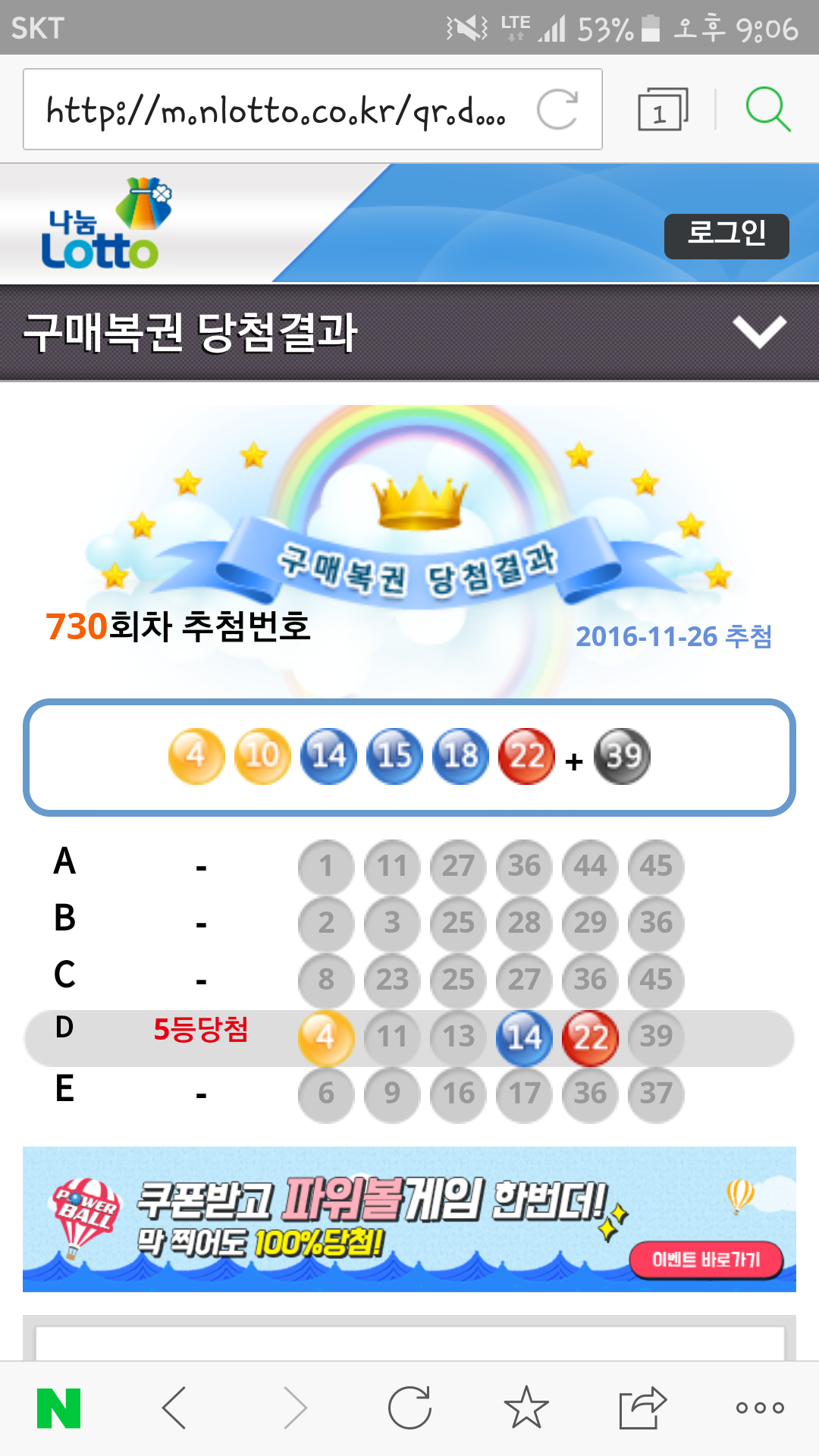
Task: Open the browser tabs counter
Action: coord(662,110)
